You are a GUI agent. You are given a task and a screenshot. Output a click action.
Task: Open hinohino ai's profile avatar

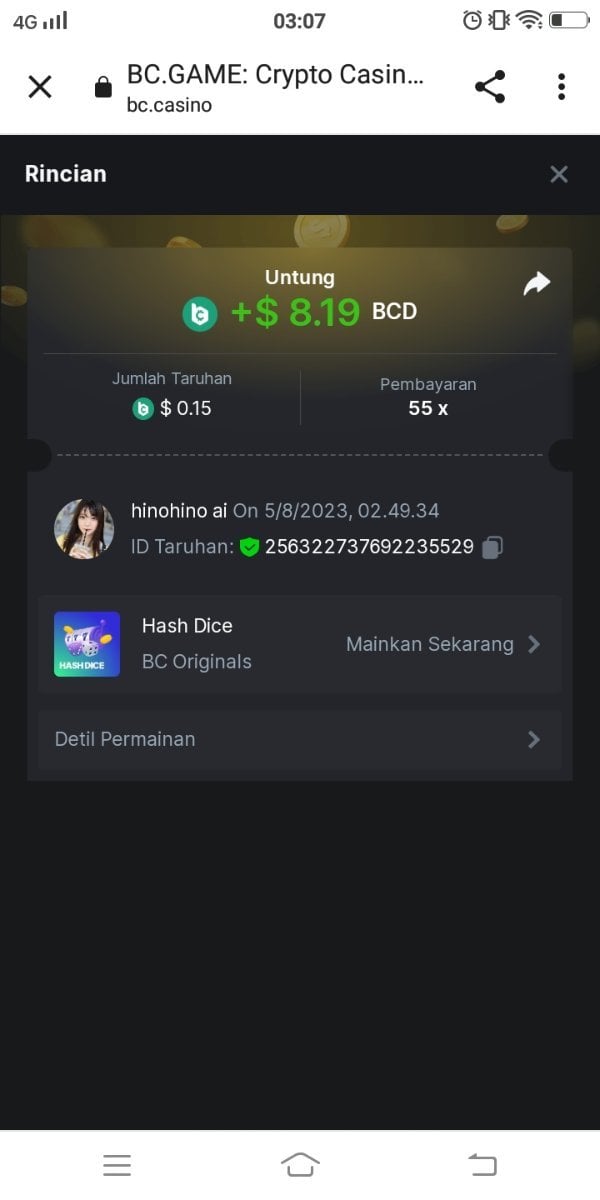(x=84, y=529)
